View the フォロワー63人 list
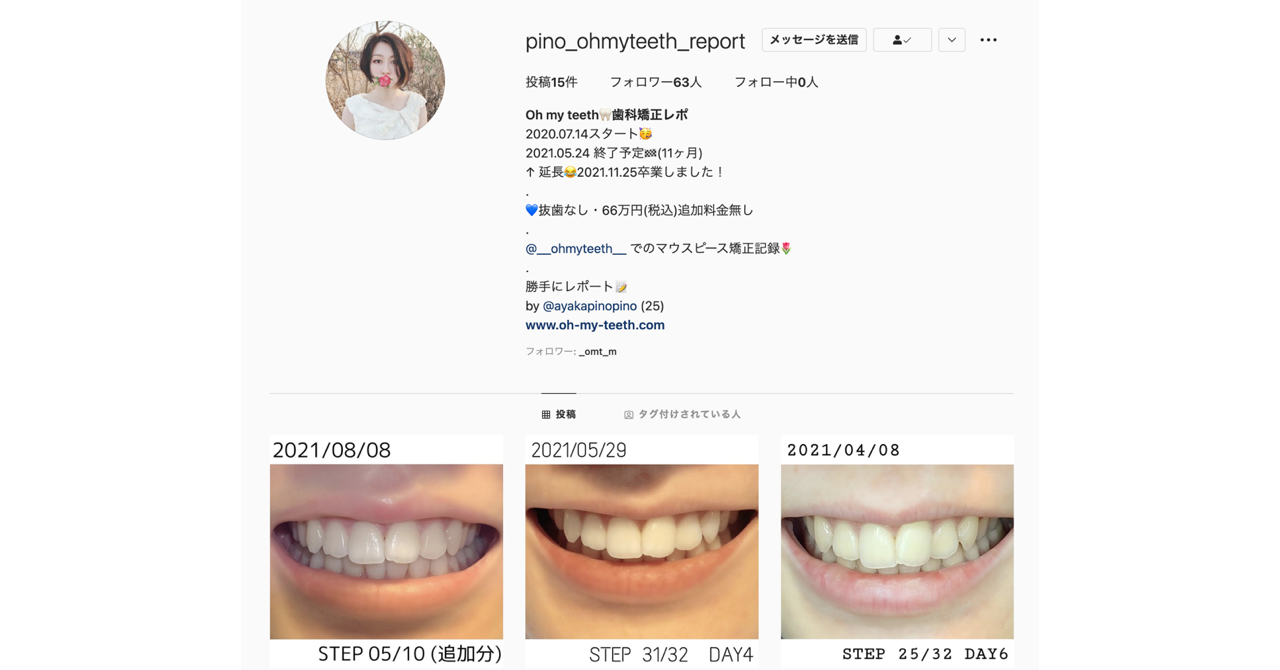The width and height of the screenshot is (1280, 670). click(x=655, y=82)
